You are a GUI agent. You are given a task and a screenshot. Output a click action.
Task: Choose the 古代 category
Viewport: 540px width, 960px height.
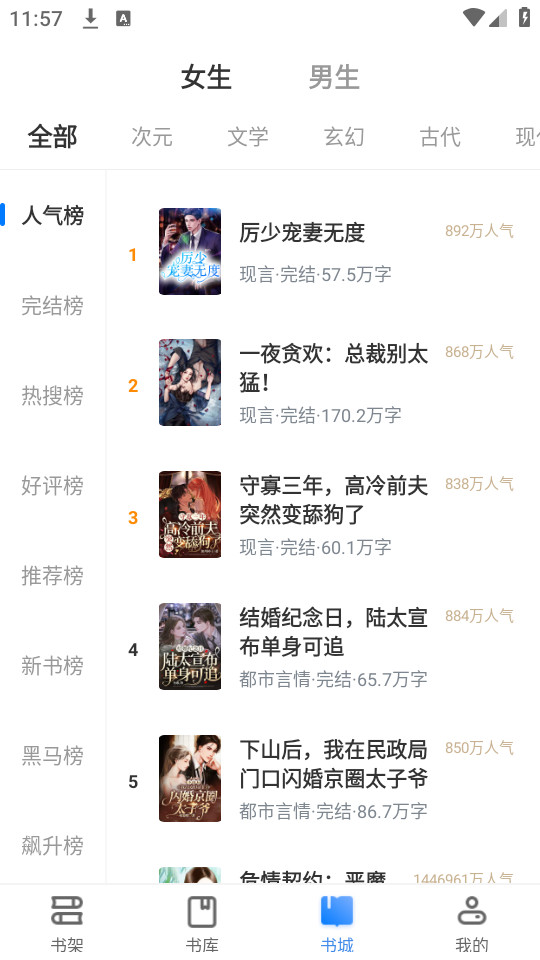(440, 137)
